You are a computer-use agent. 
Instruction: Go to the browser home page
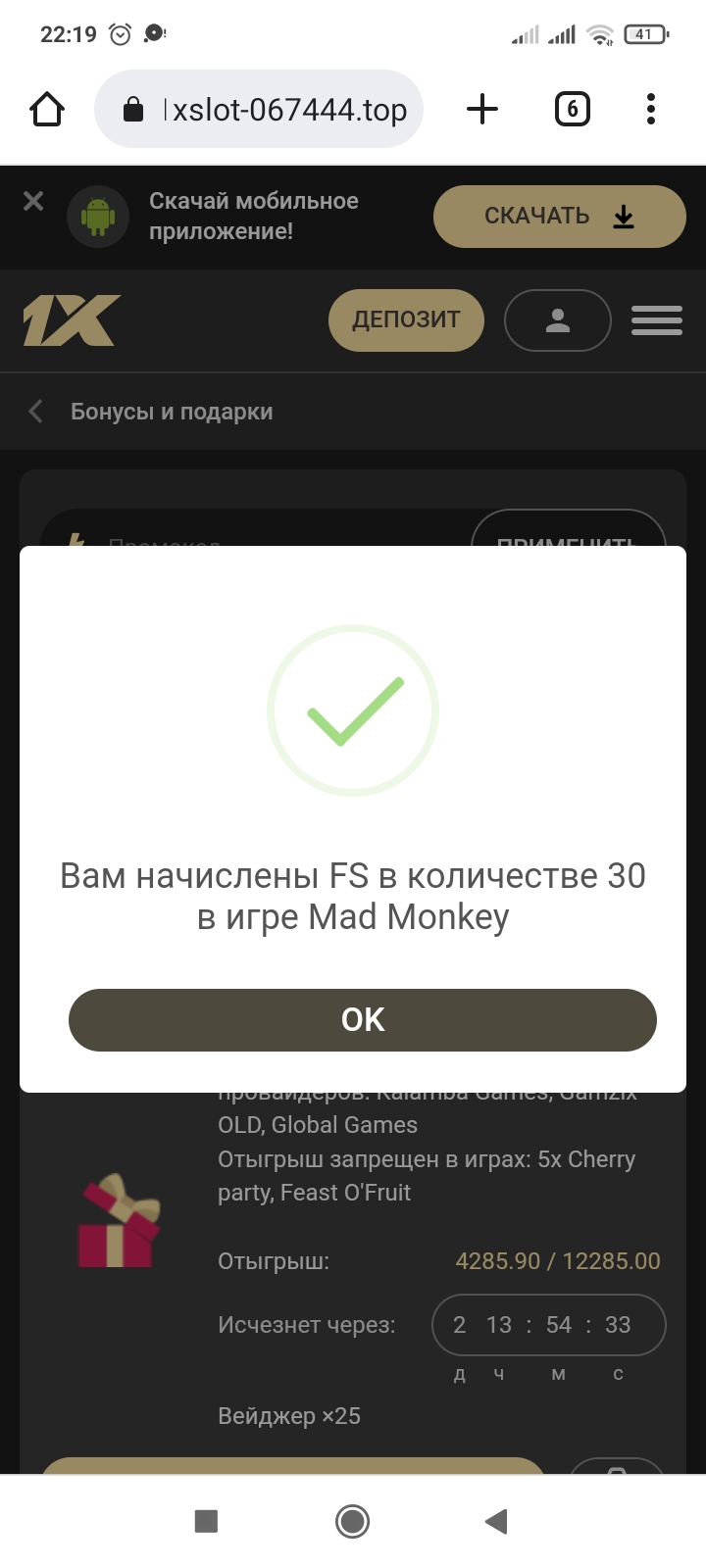pyautogui.click(x=47, y=110)
